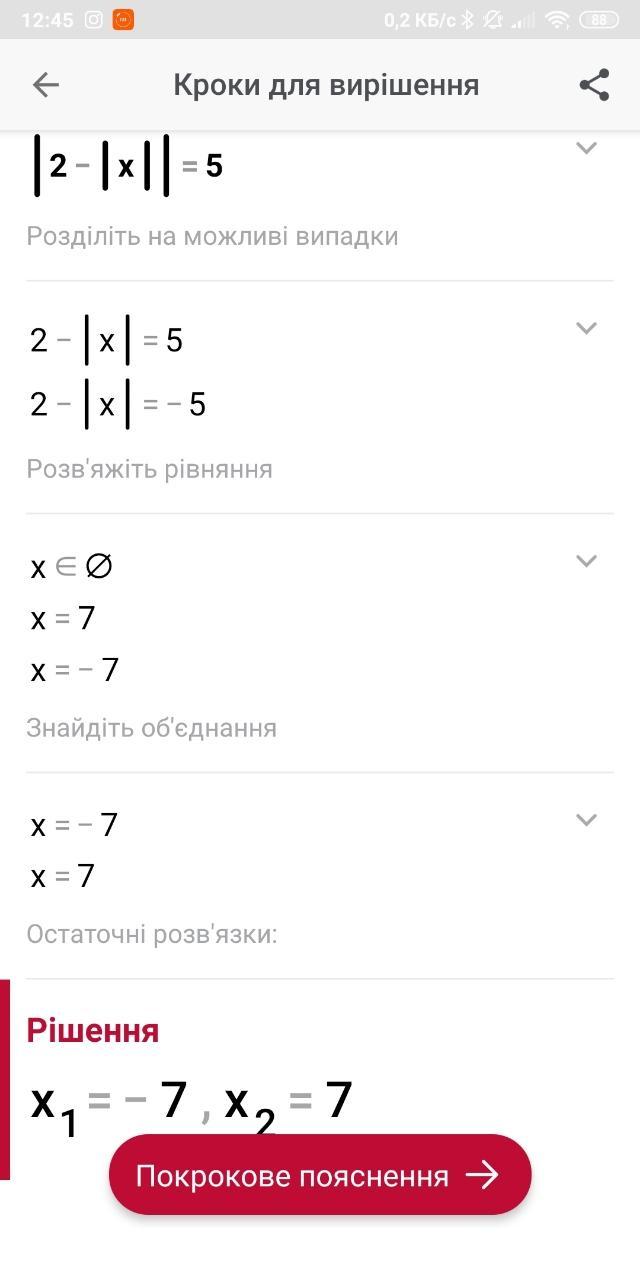Go back using the arrow icon
Viewport: 640px width, 1280px height.
46,85
